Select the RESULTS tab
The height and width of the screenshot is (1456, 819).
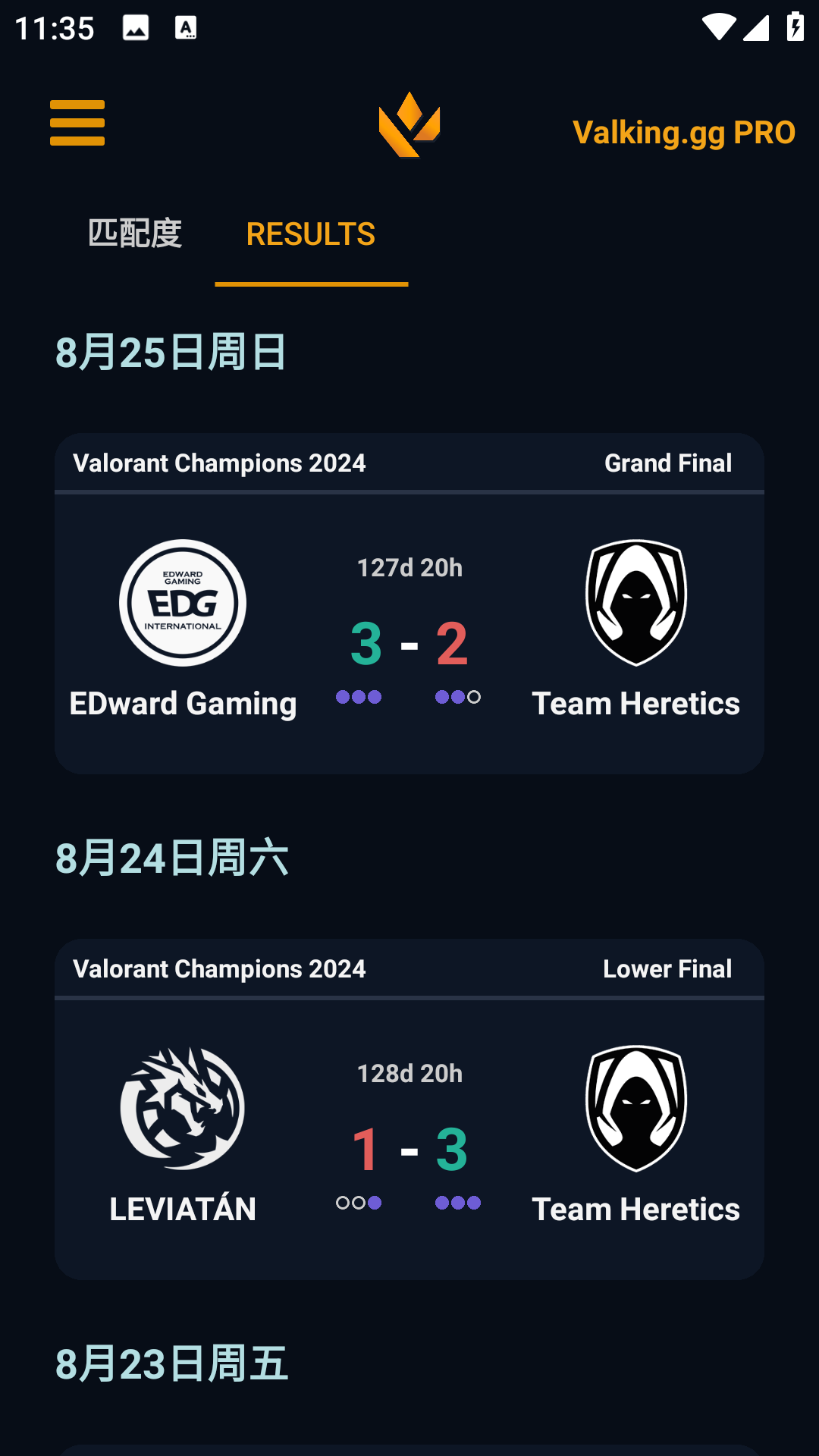pos(311,234)
